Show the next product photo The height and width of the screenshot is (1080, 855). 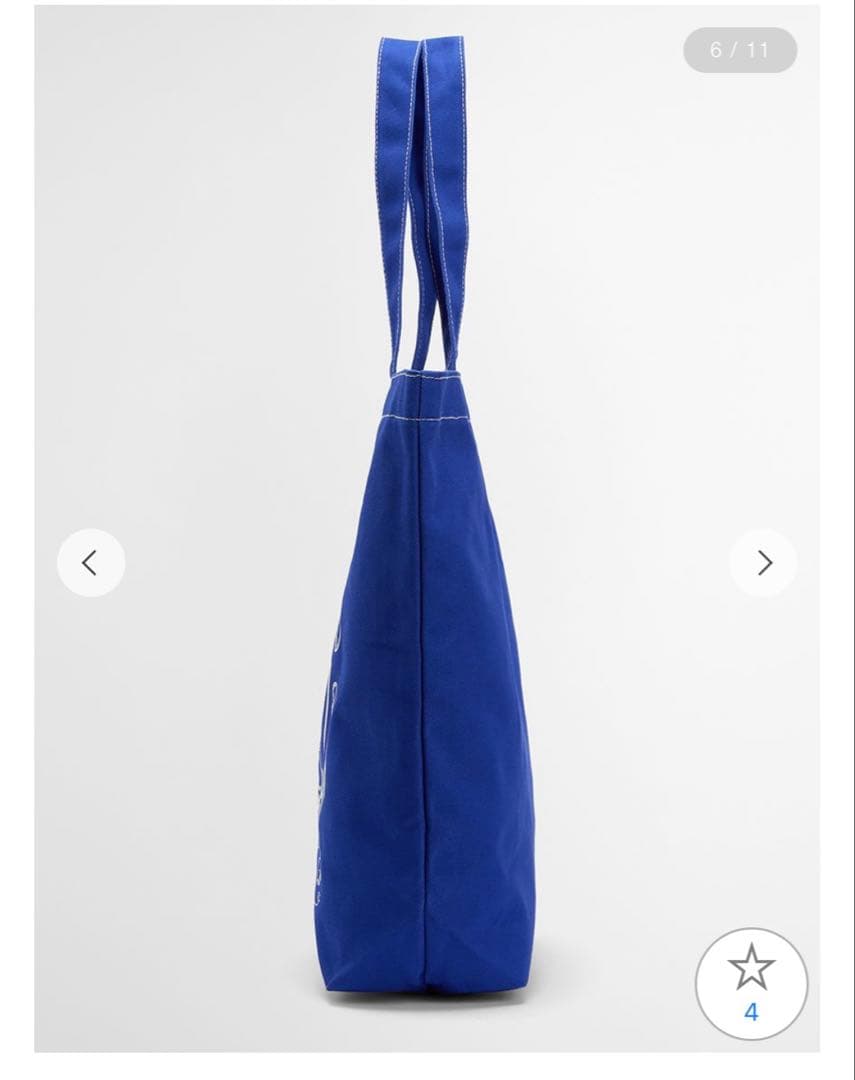pyautogui.click(x=764, y=563)
